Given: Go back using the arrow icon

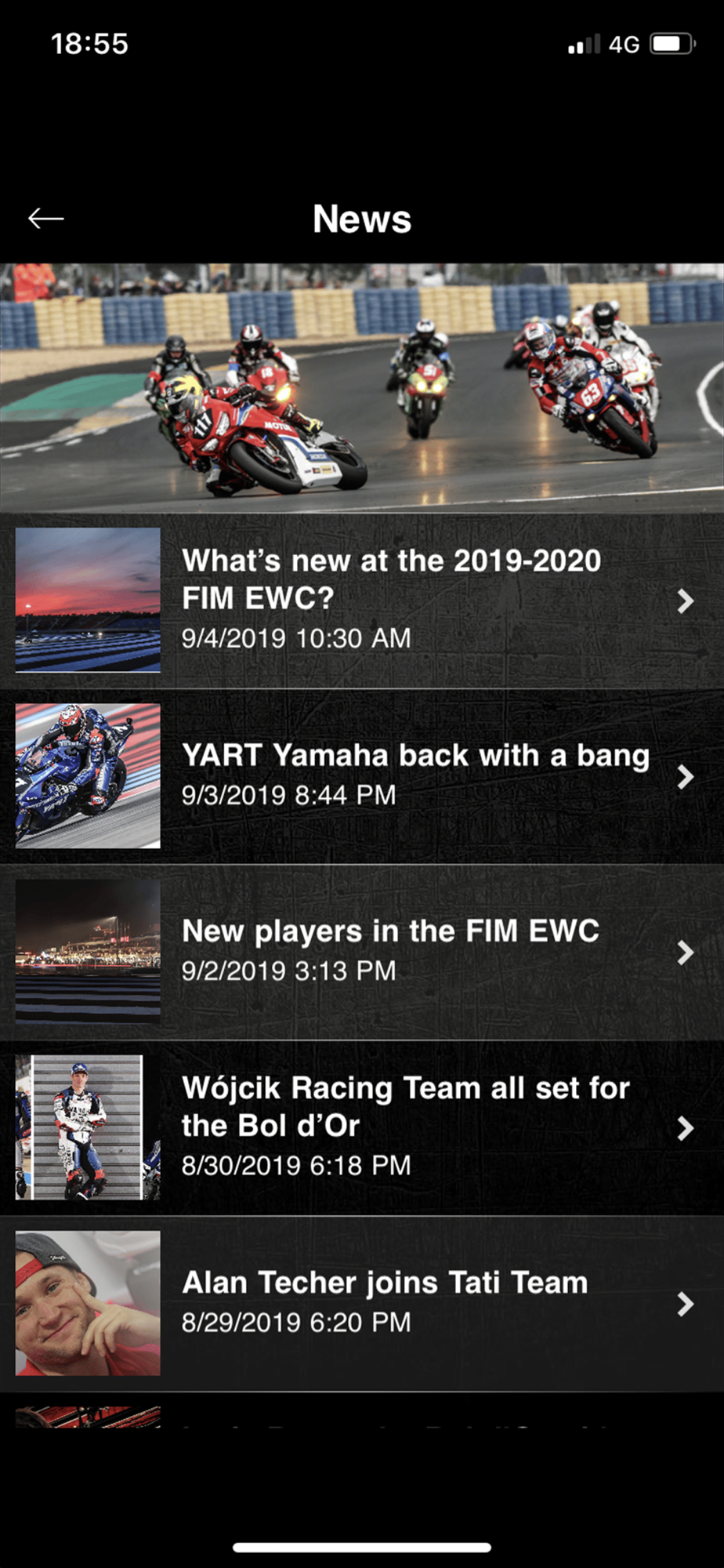Looking at the screenshot, I should [x=45, y=219].
